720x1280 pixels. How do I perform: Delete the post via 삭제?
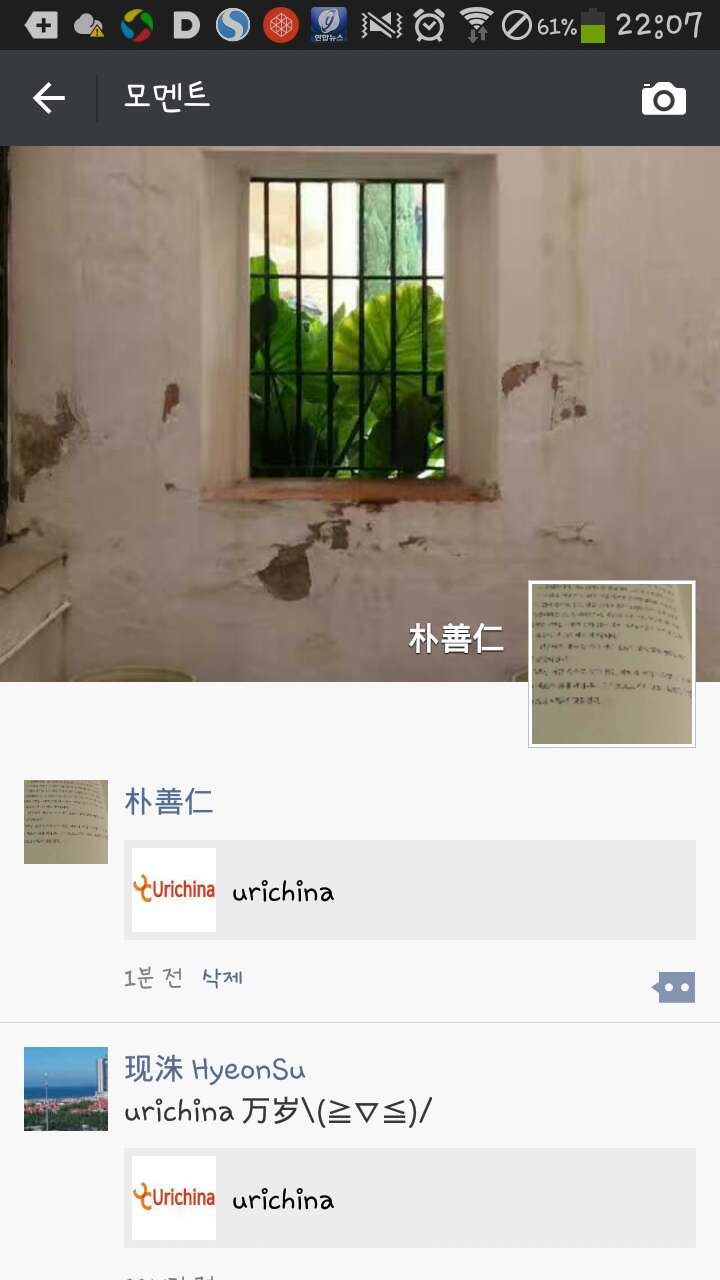(222, 978)
